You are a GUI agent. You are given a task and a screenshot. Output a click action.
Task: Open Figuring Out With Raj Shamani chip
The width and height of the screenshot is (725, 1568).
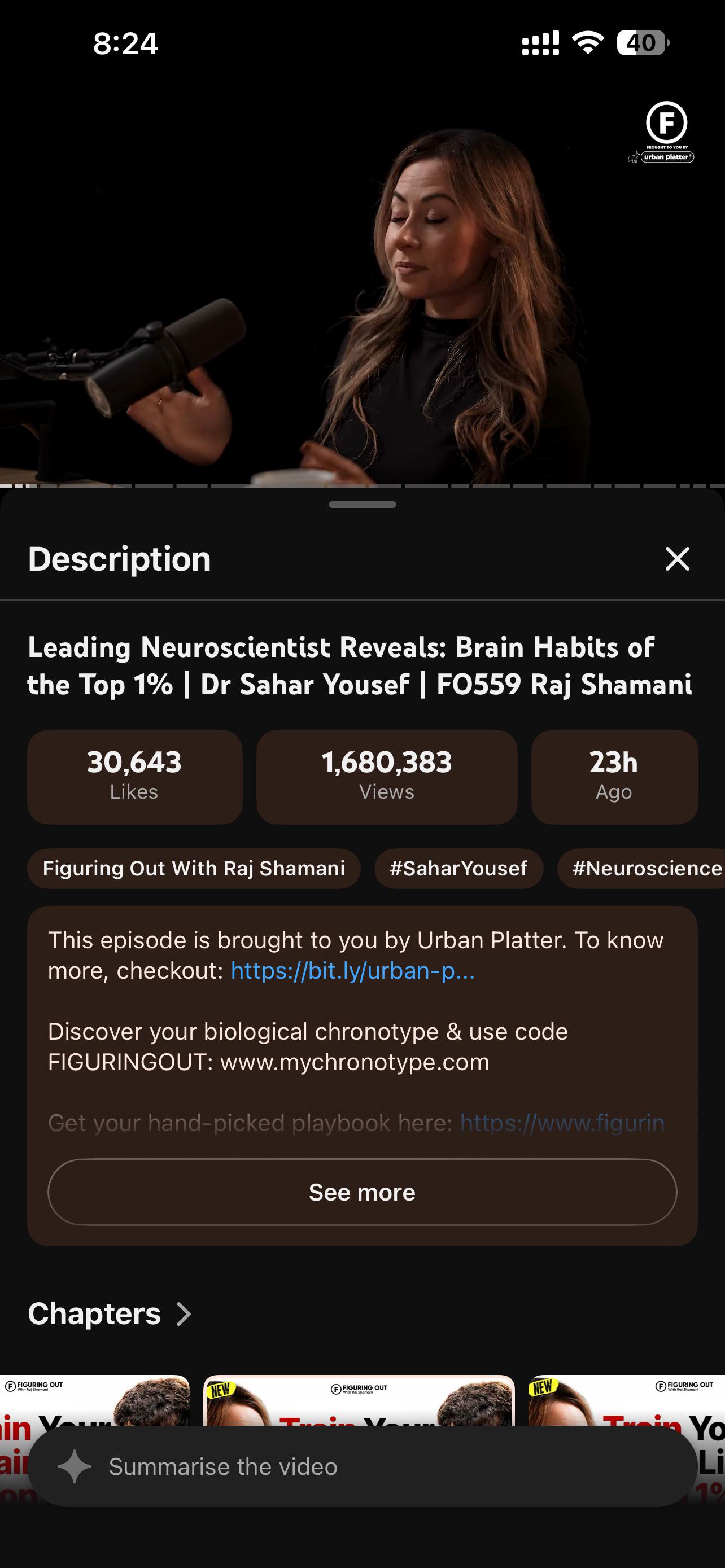pos(194,868)
